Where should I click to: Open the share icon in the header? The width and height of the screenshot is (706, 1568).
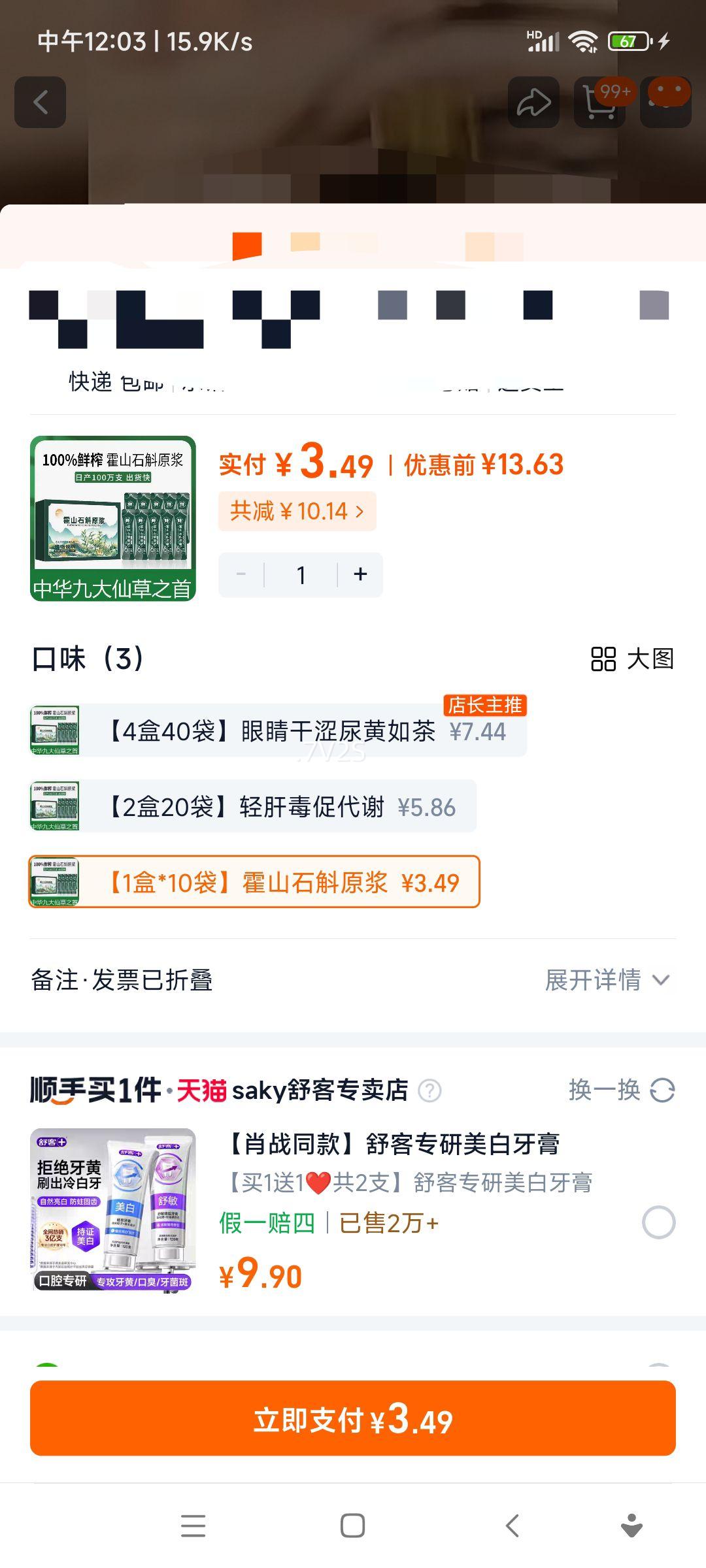(x=535, y=101)
